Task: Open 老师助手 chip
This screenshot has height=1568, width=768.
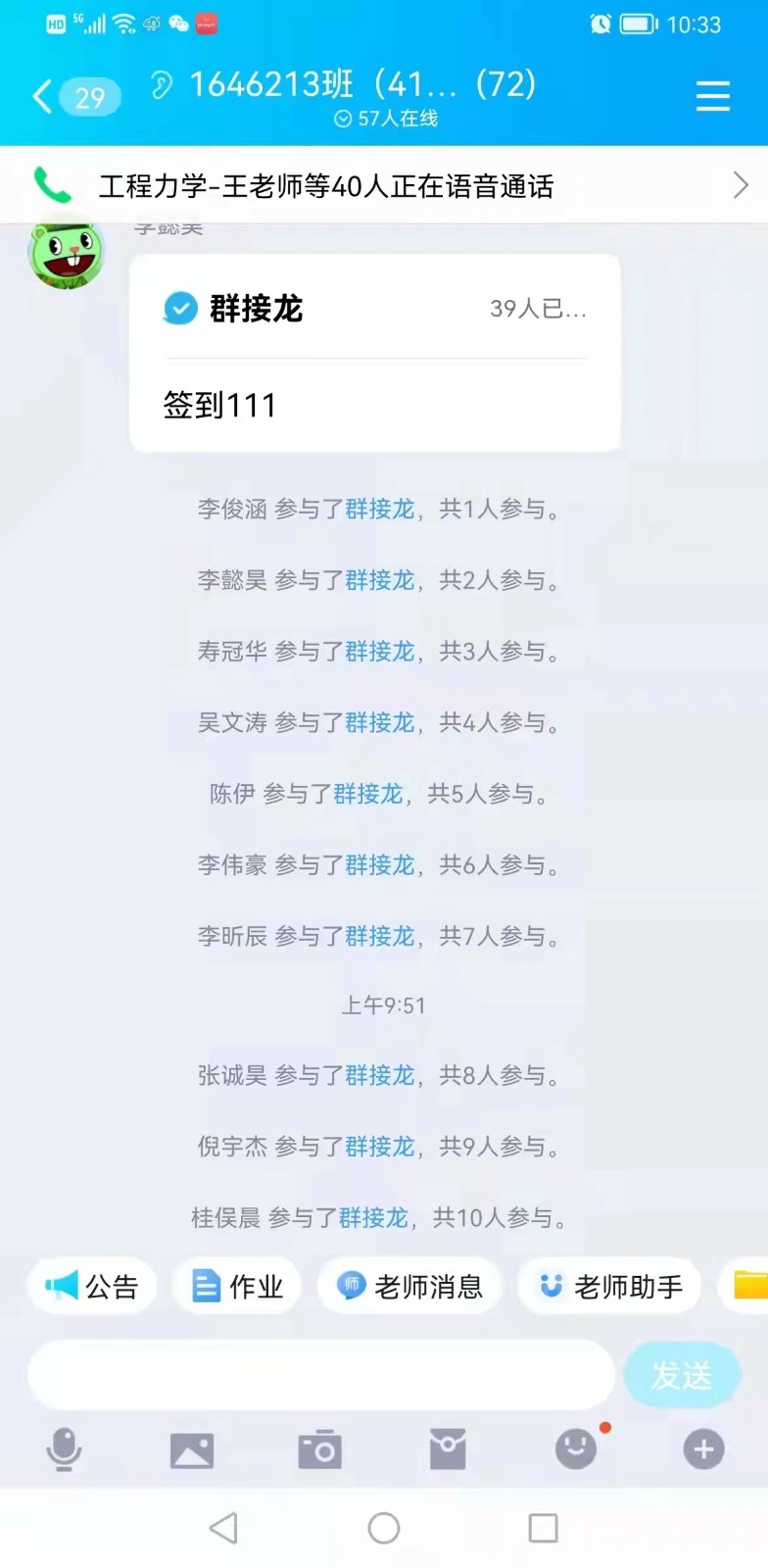Action: coord(609,1286)
